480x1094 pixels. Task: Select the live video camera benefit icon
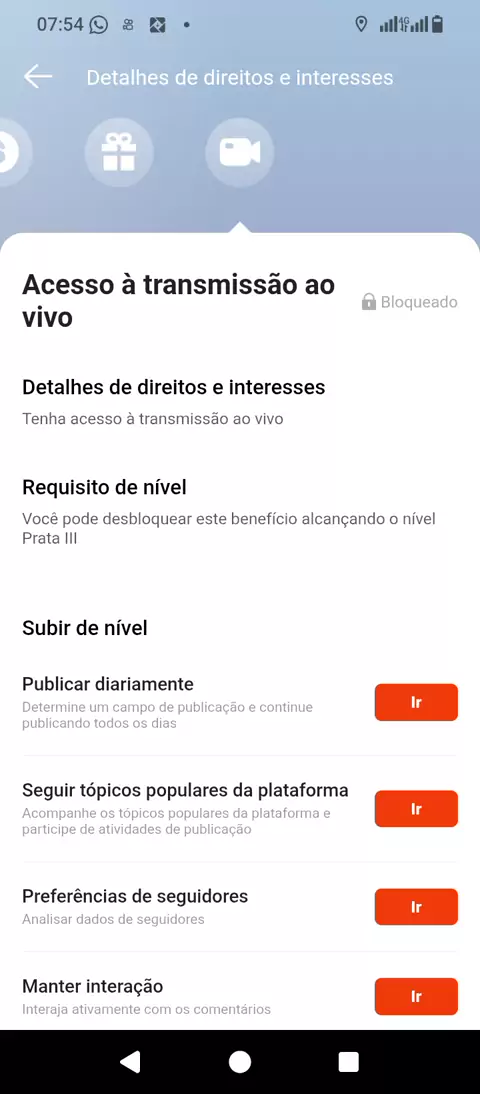coord(239,153)
